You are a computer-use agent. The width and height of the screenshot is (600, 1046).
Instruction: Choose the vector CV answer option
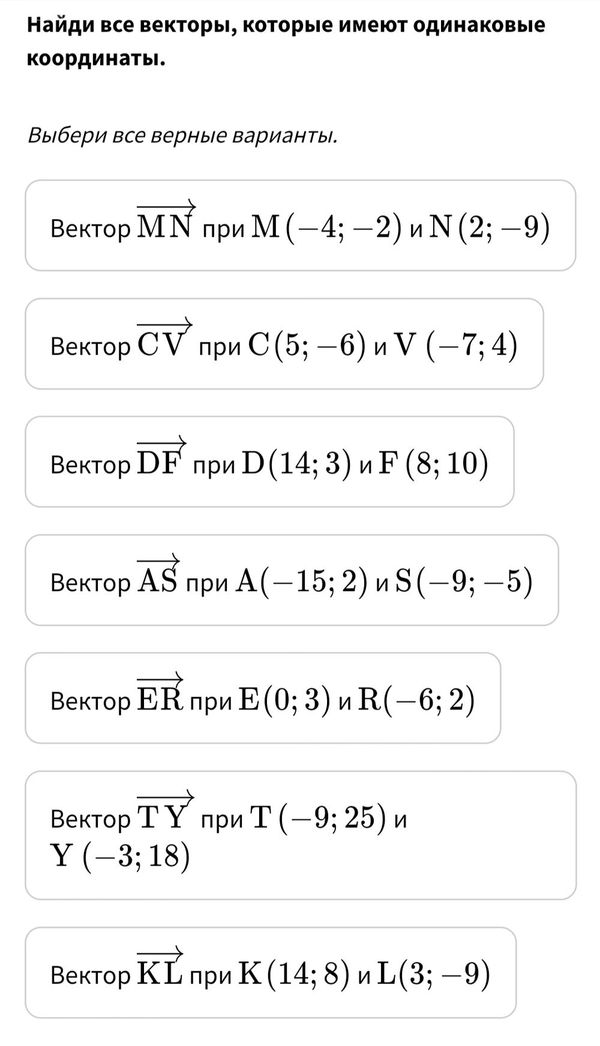coord(284,343)
